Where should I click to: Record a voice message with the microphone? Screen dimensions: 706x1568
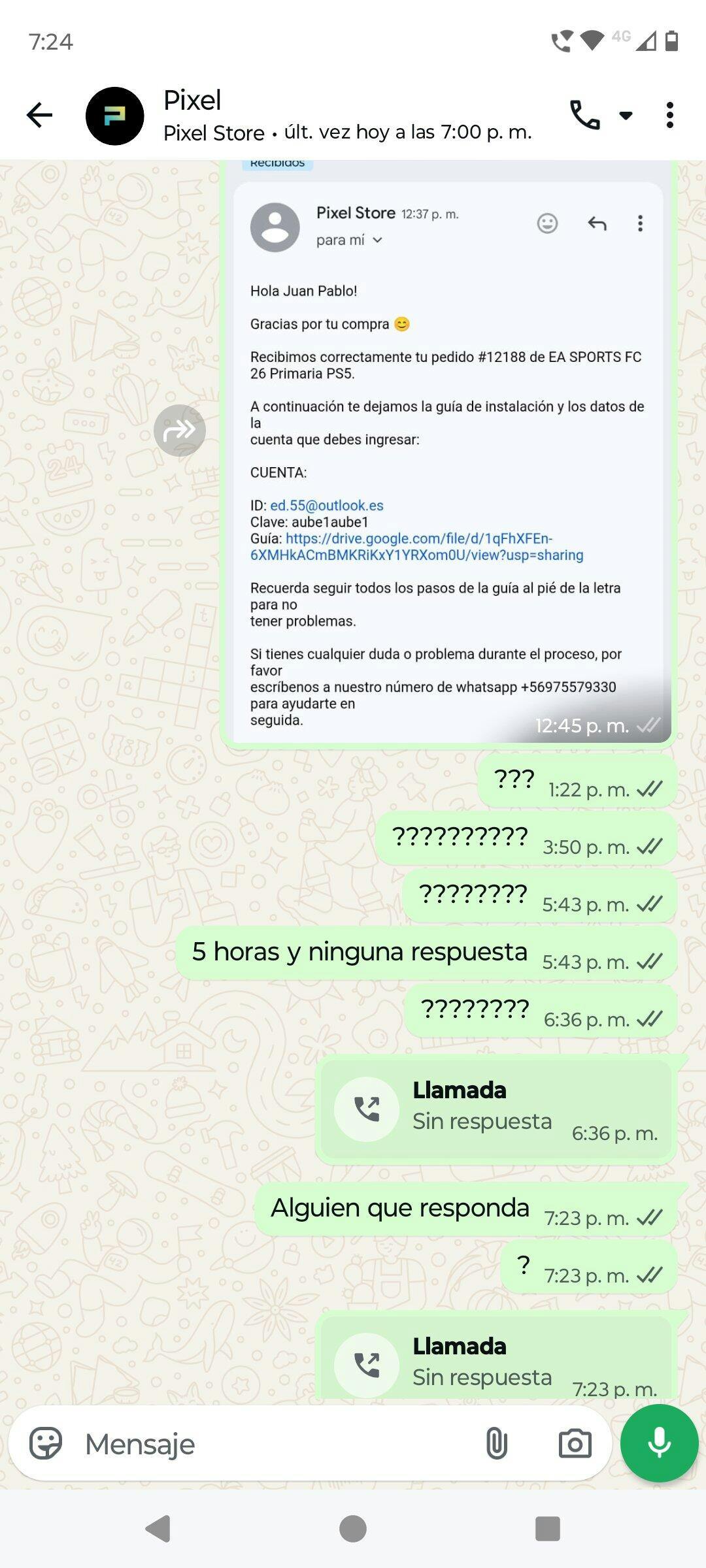[x=659, y=1443]
